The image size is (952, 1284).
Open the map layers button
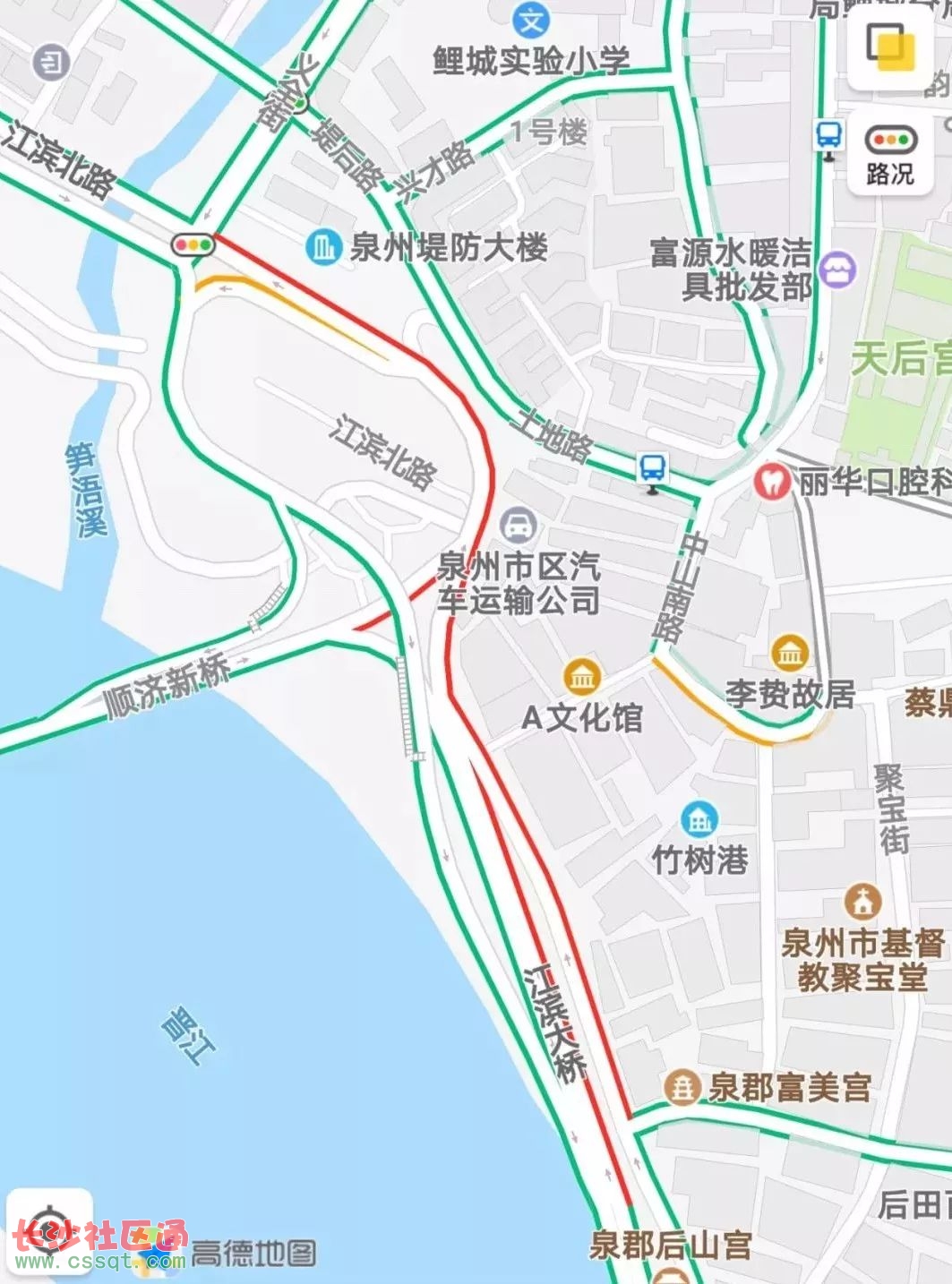pyautogui.click(x=889, y=47)
